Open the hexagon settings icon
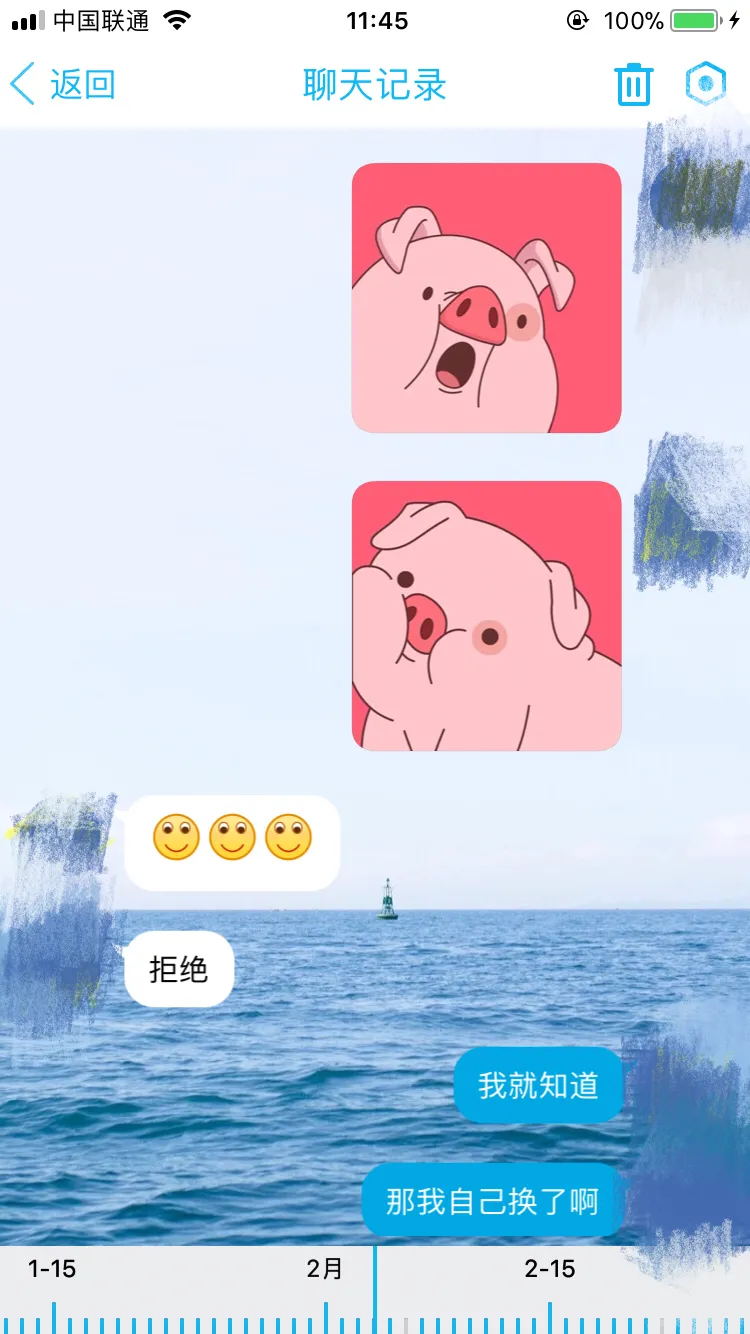Image resolution: width=750 pixels, height=1334 pixels. 705,84
